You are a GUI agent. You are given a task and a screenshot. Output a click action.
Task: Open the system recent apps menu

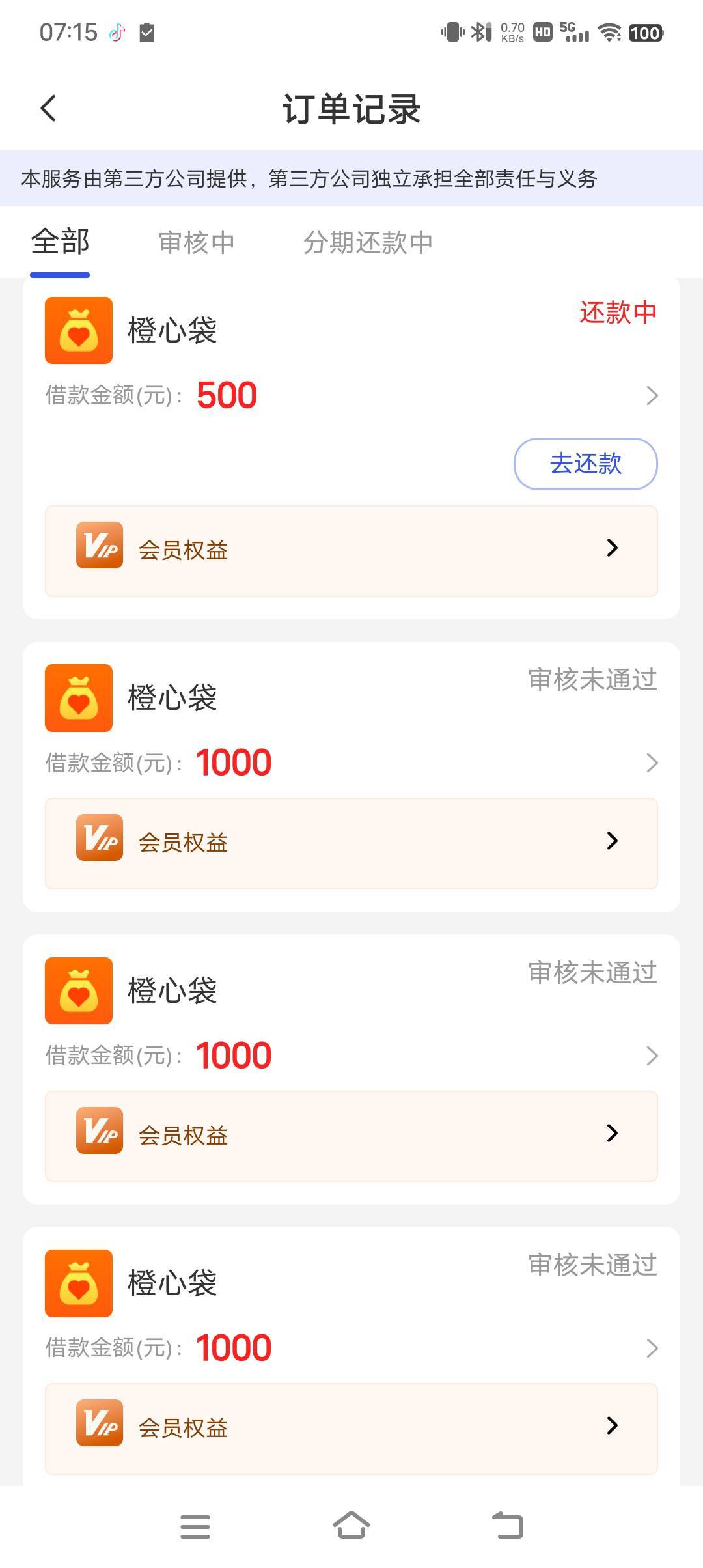(195, 1526)
